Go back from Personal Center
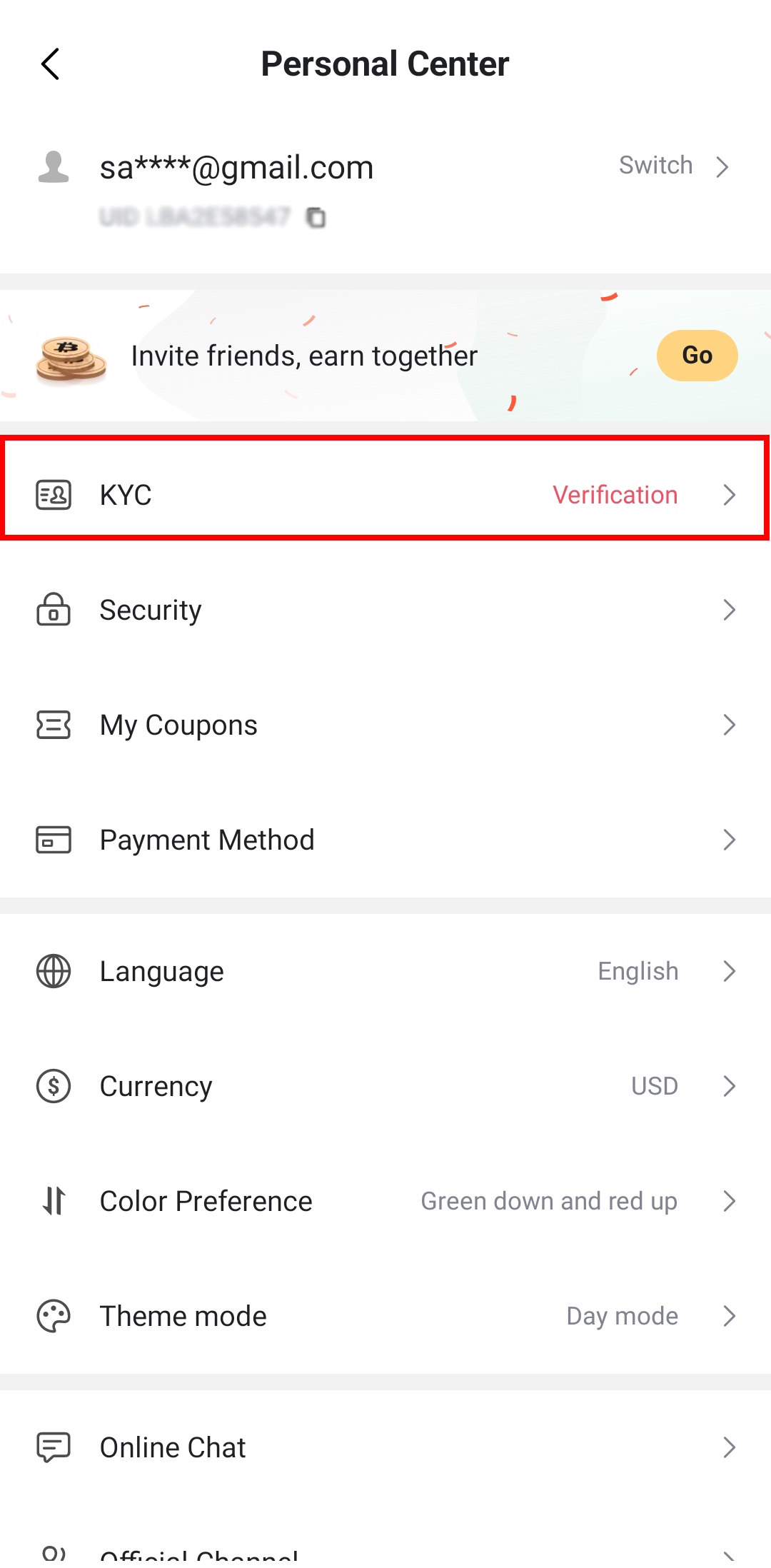 point(50,64)
